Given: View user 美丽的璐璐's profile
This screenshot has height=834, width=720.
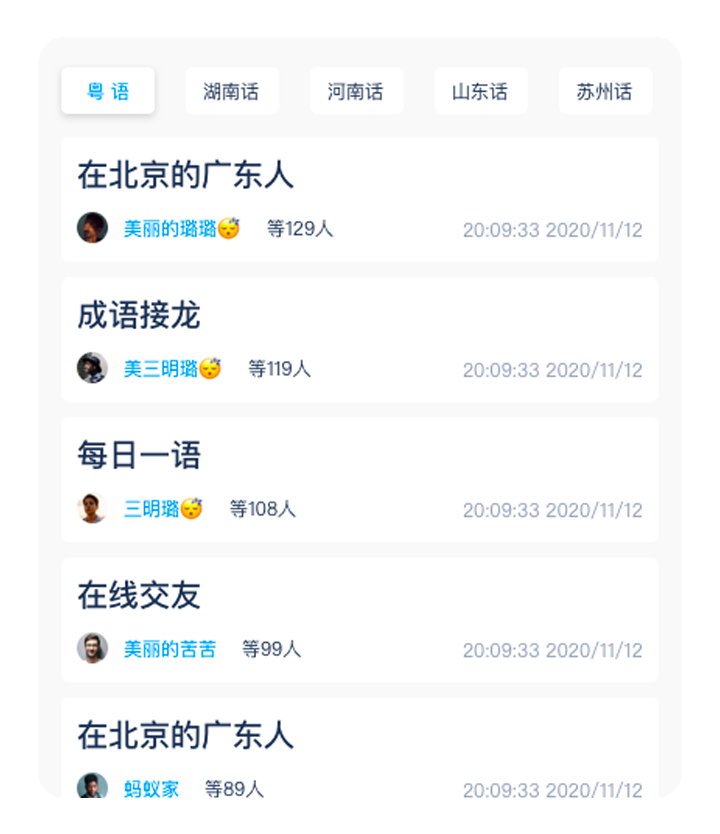Looking at the screenshot, I should (170, 229).
